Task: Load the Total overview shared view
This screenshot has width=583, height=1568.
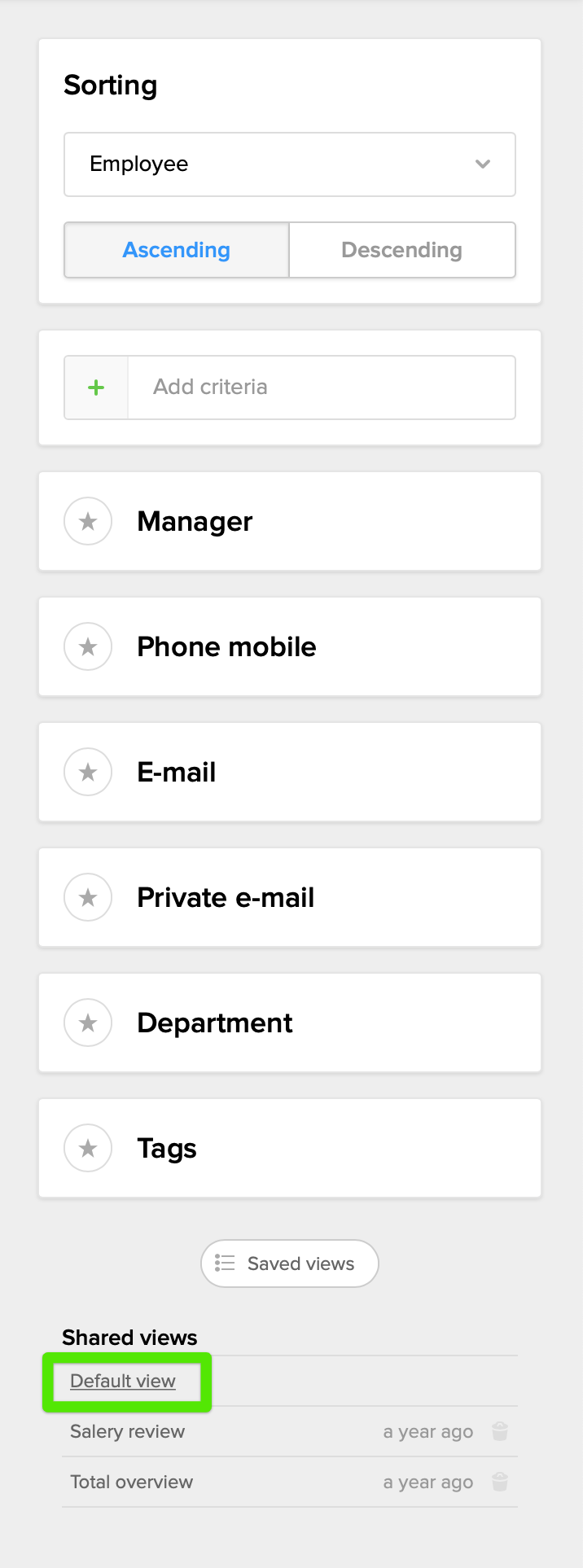Action: (x=132, y=1482)
